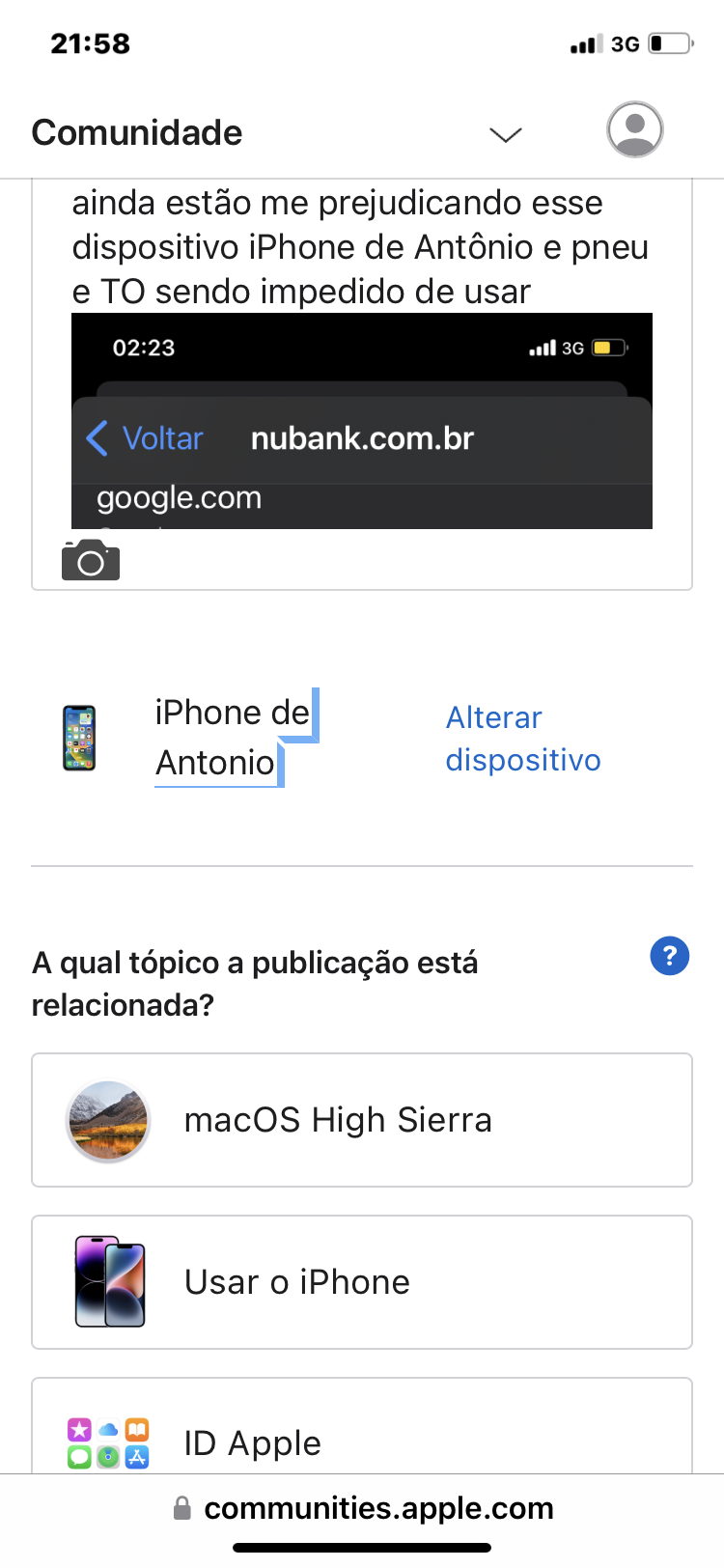
Task: Choose the Usar o iPhone topic
Action: click(x=362, y=1282)
